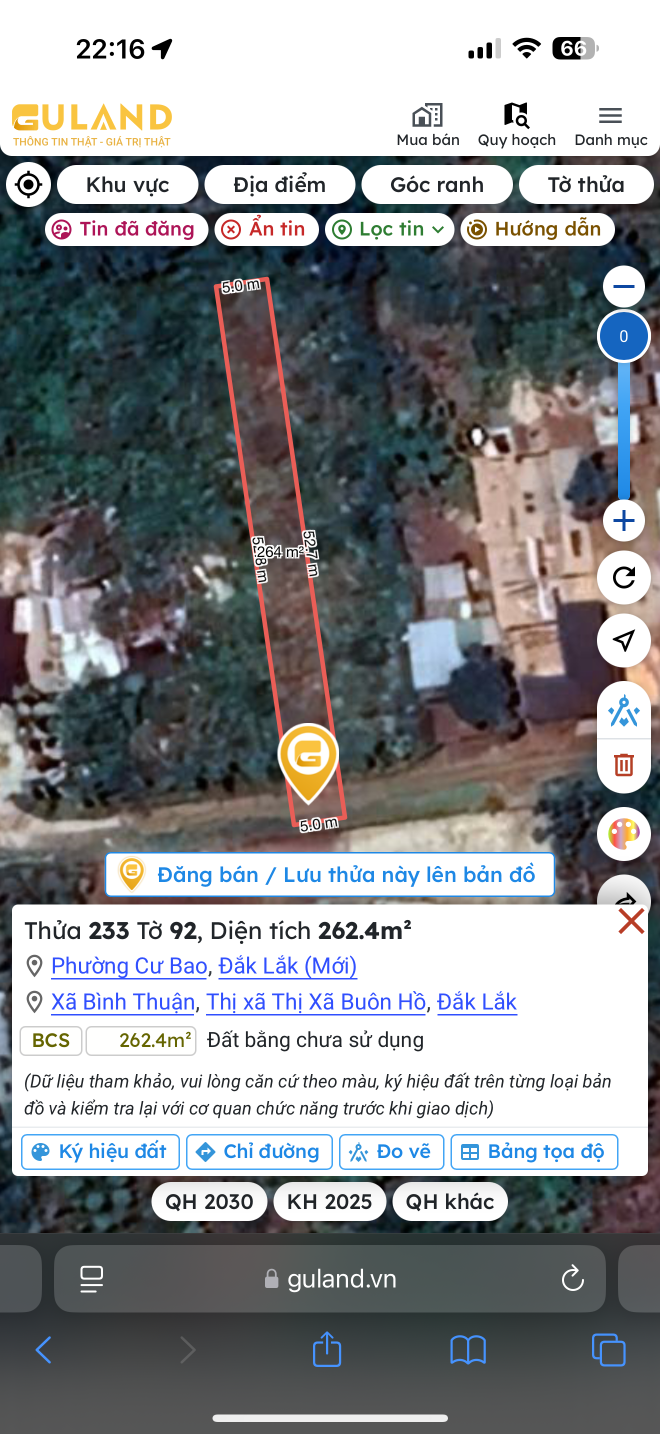Screen dimensions: 660x1434
Task: Tap Đăng bán / Lưu thửa này
Action: pos(330,875)
